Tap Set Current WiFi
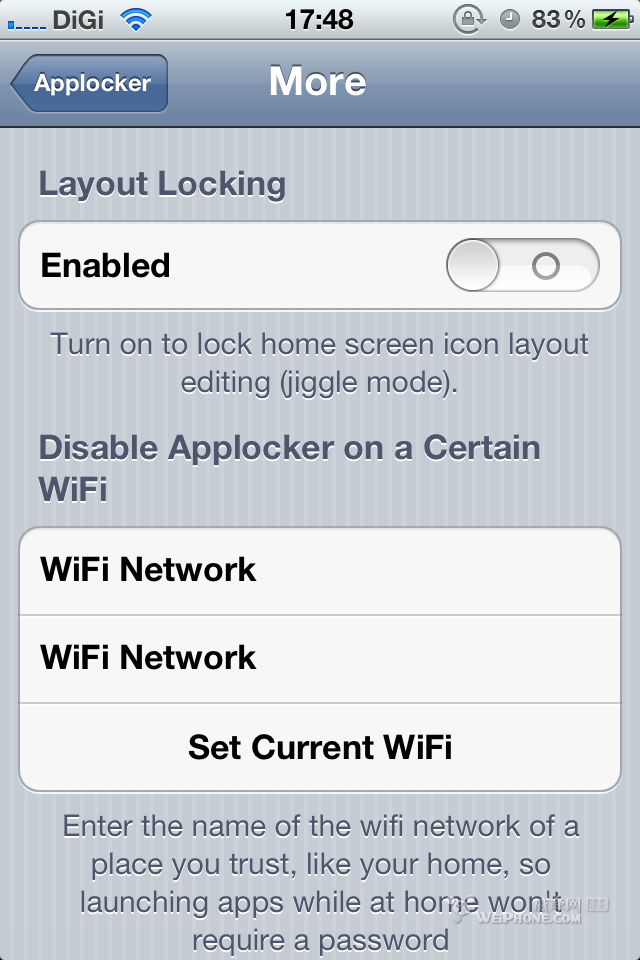 coord(320,747)
